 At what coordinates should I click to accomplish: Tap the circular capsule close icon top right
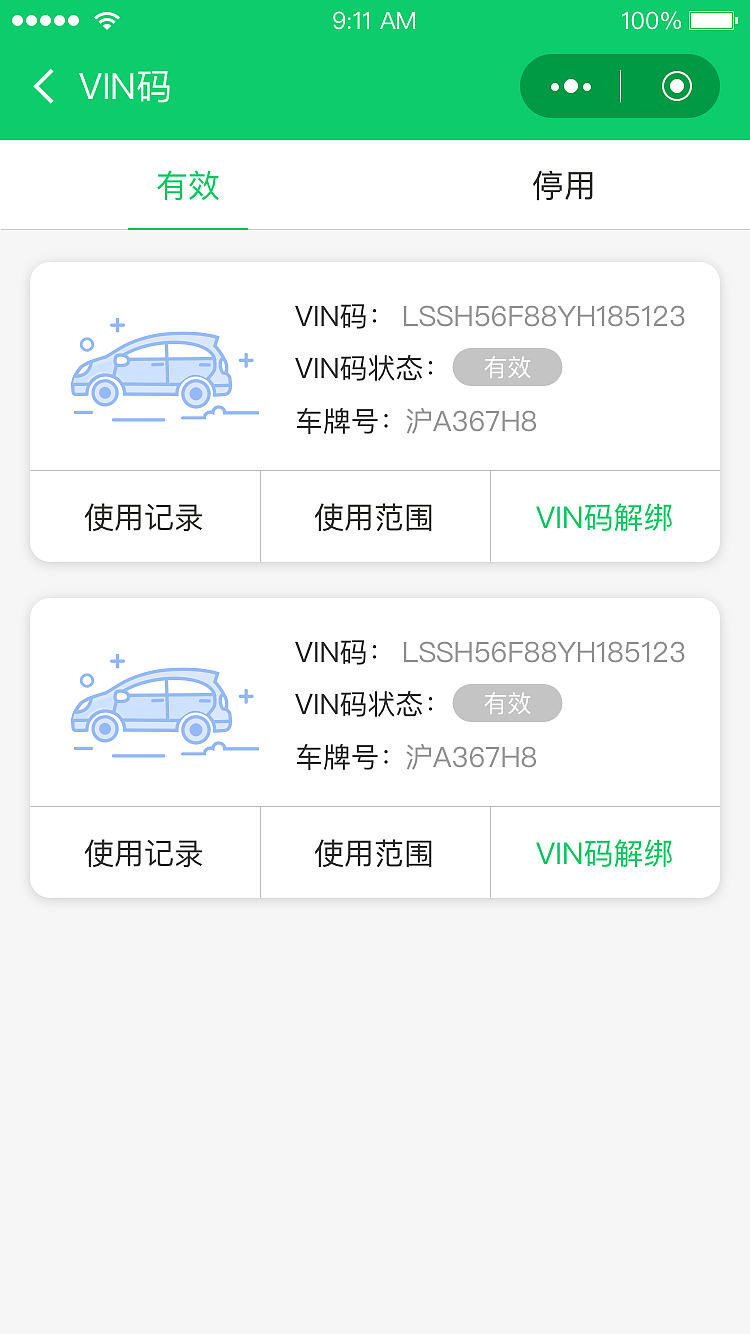(x=674, y=86)
